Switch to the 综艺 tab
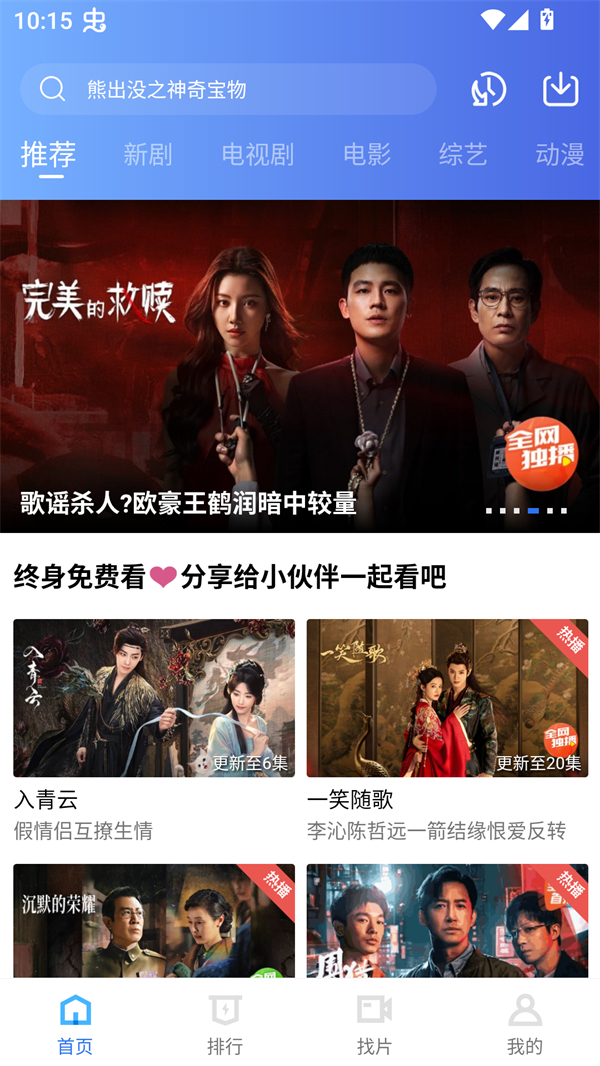The width and height of the screenshot is (600, 1066). 463,155
